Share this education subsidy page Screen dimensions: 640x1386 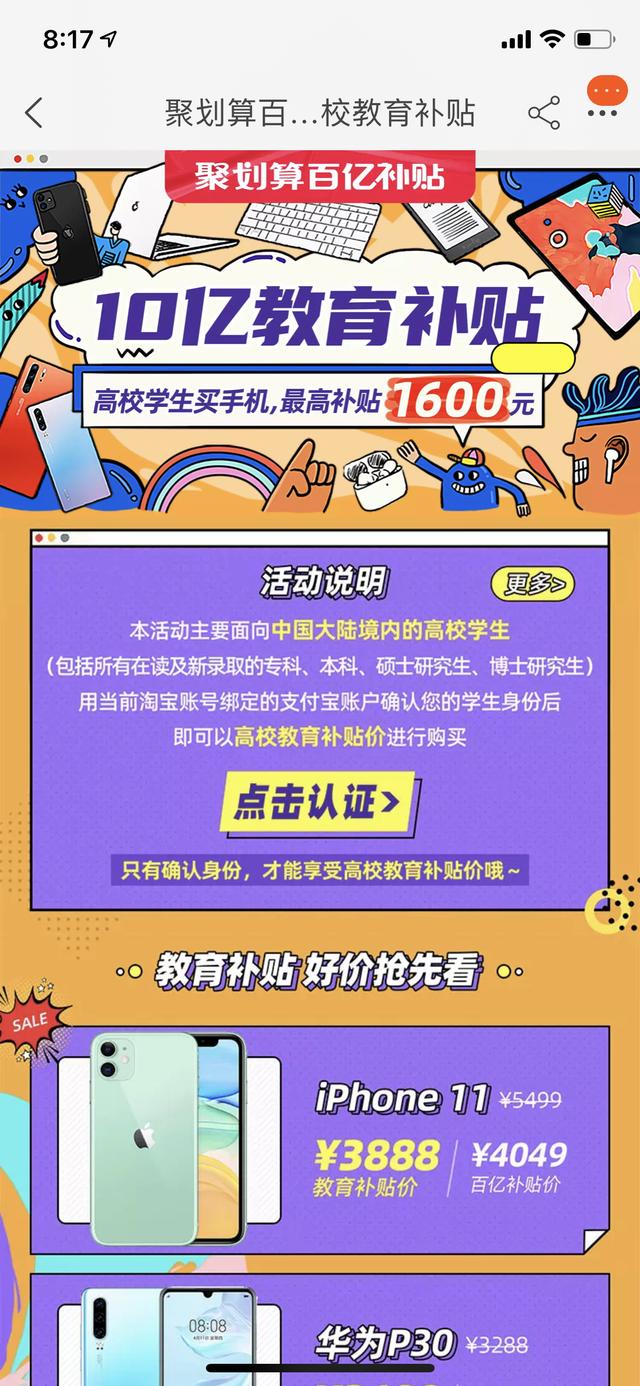[544, 112]
